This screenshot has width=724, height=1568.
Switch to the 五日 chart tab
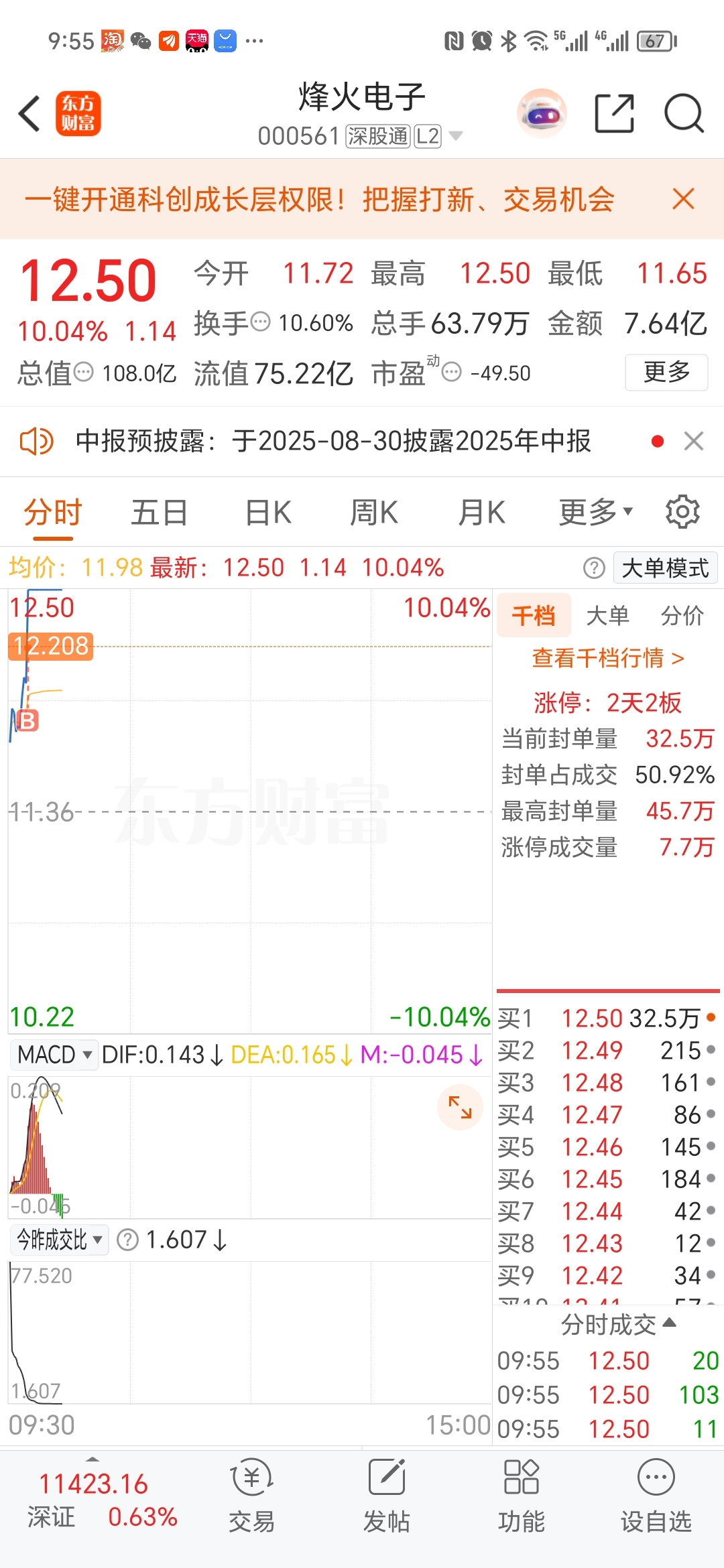click(x=159, y=513)
